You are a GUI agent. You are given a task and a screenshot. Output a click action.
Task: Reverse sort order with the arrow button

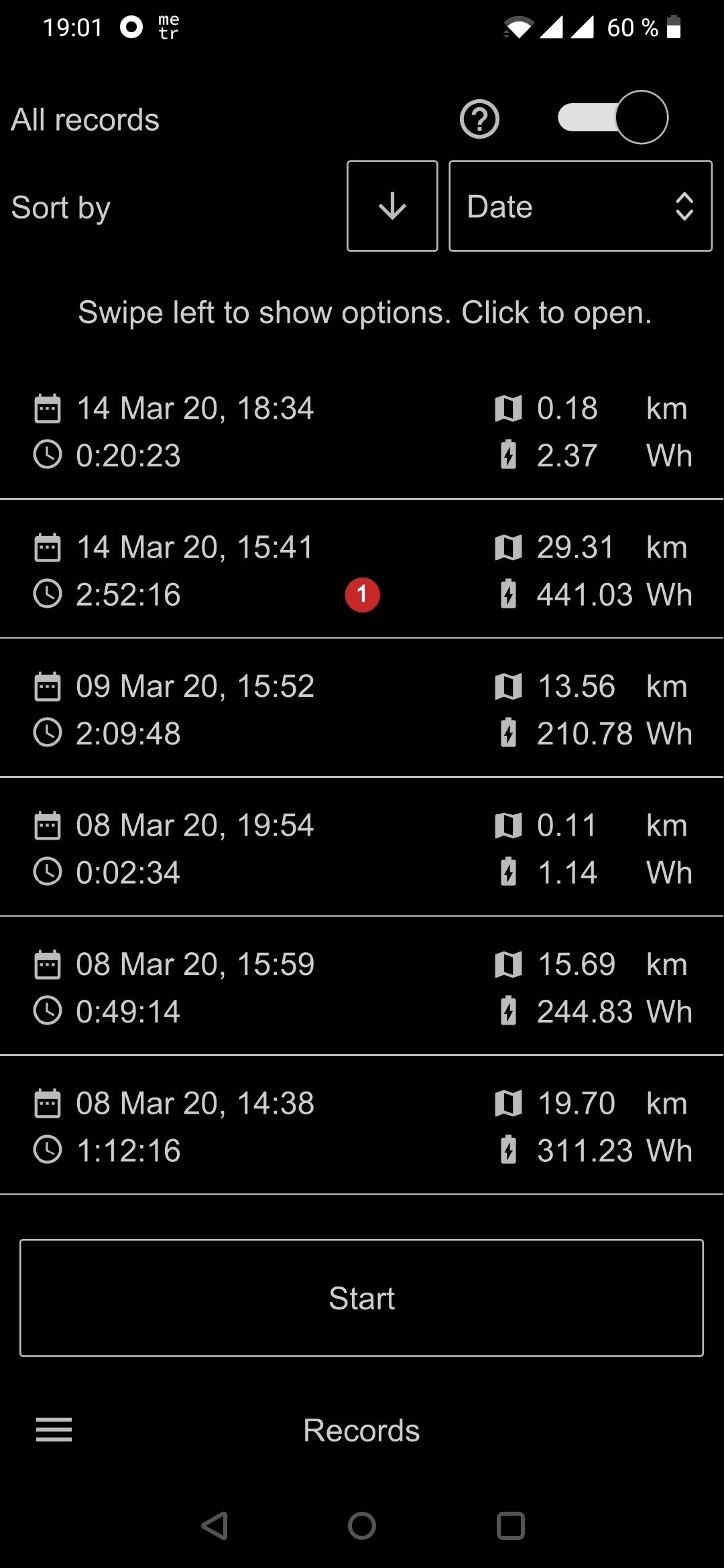[392, 206]
